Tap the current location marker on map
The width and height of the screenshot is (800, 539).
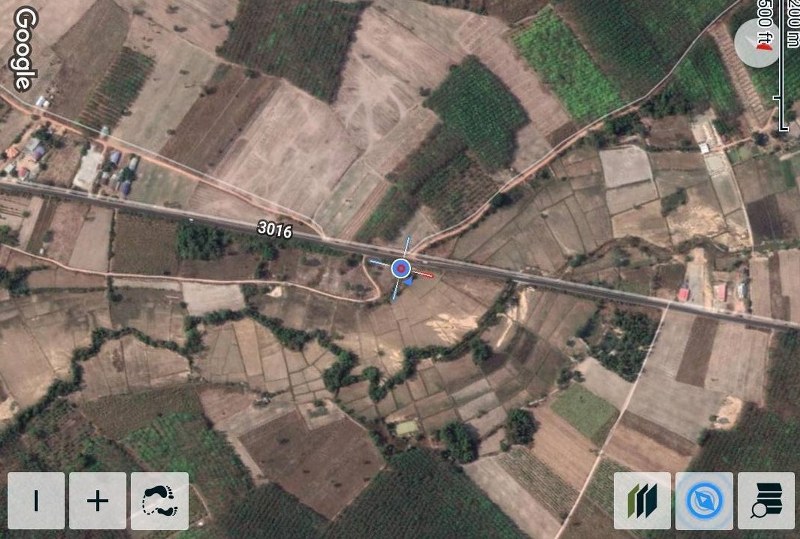click(x=401, y=268)
